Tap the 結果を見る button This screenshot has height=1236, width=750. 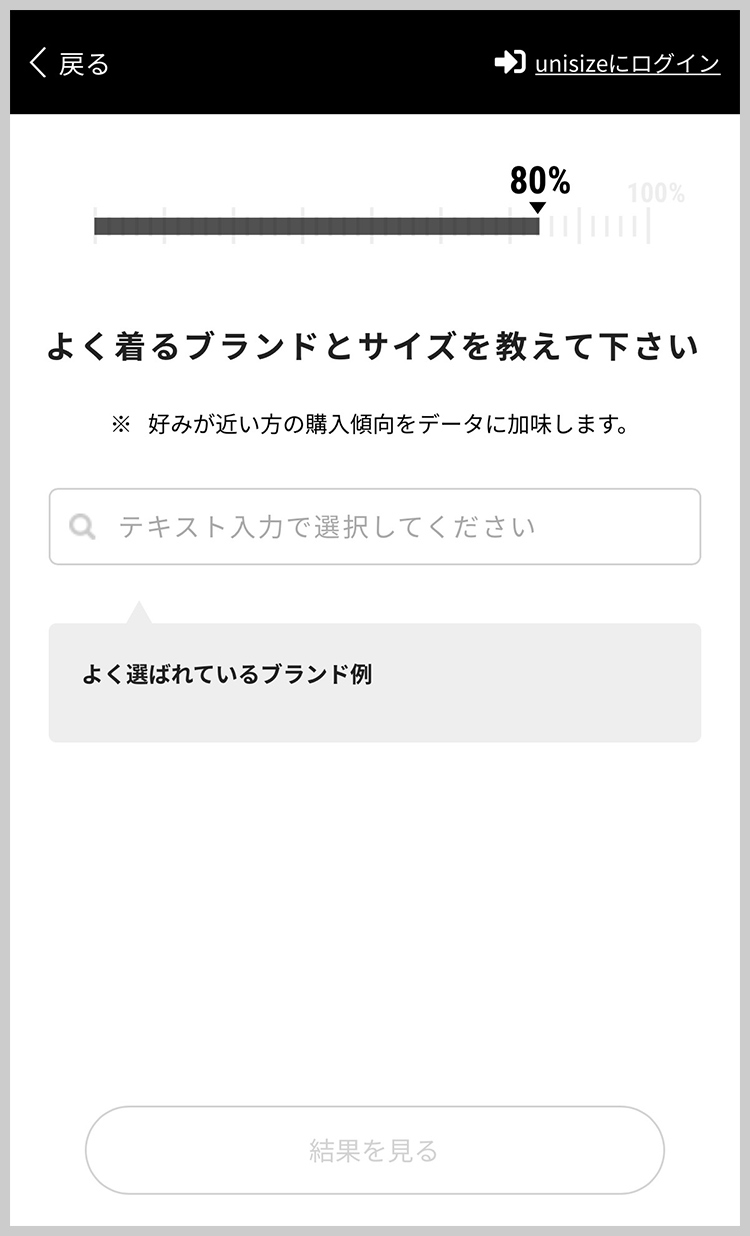(x=375, y=1150)
